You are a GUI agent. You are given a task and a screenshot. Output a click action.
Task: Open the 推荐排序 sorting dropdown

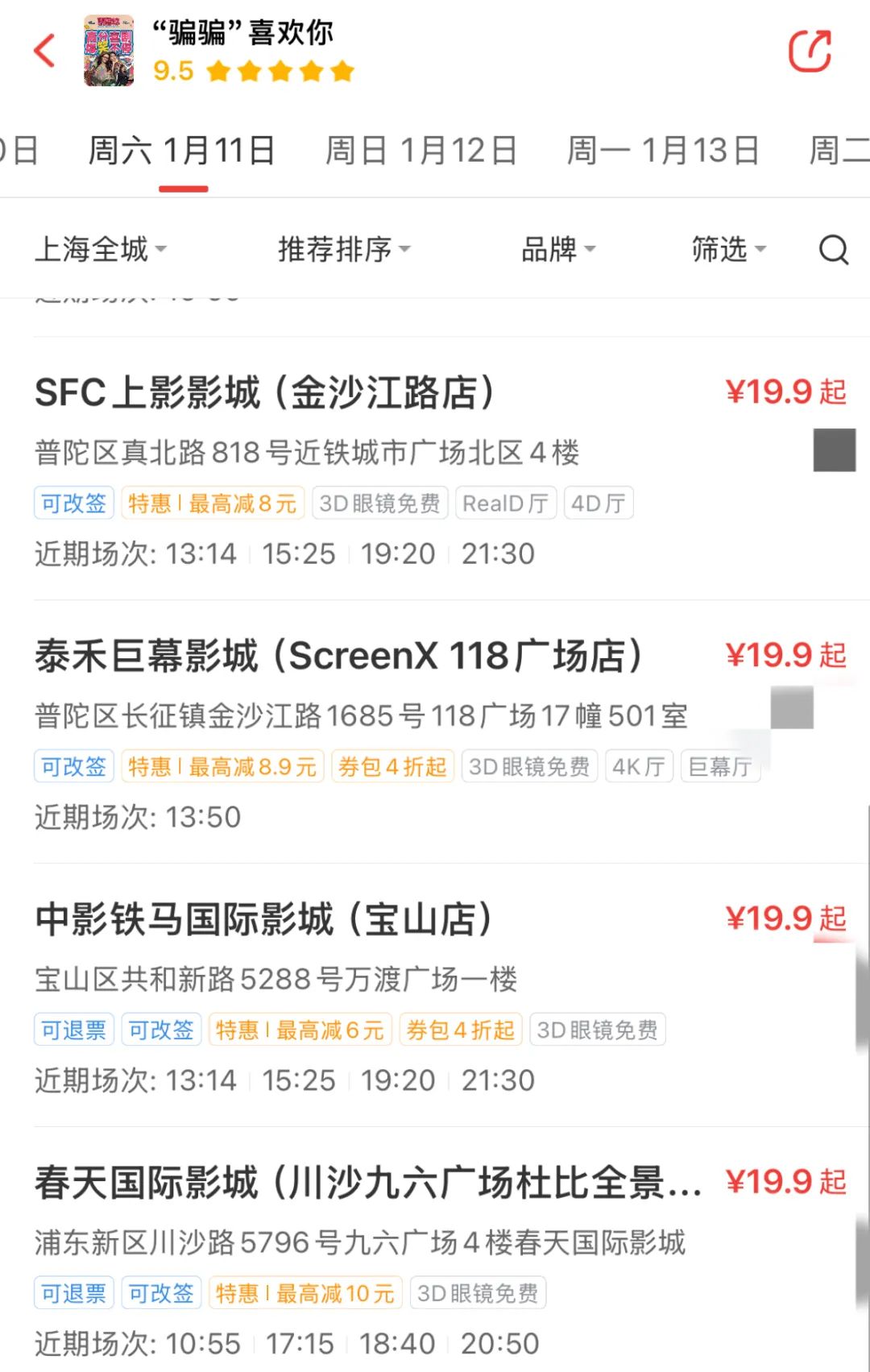point(343,249)
